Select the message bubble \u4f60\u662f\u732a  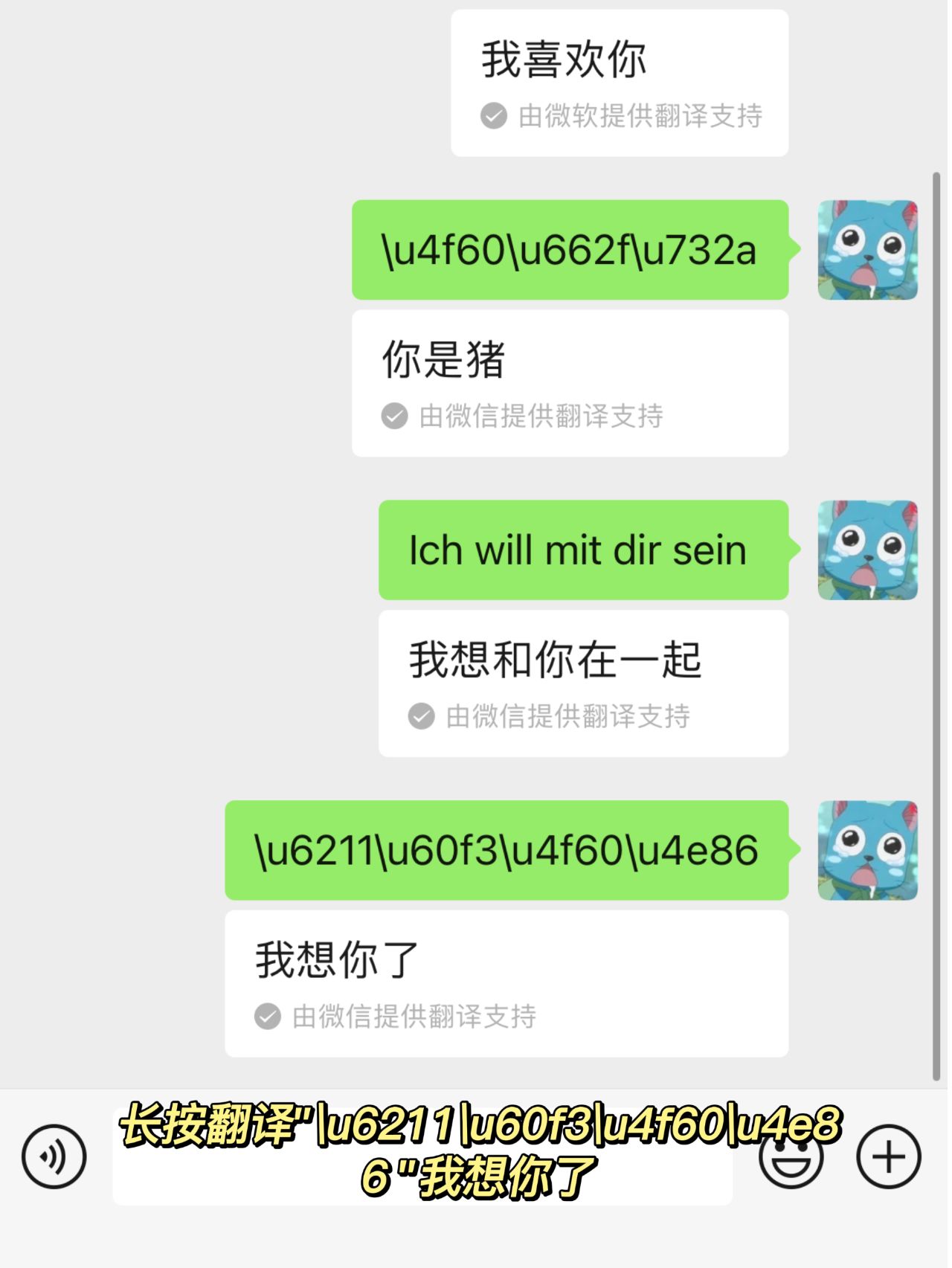tap(569, 250)
